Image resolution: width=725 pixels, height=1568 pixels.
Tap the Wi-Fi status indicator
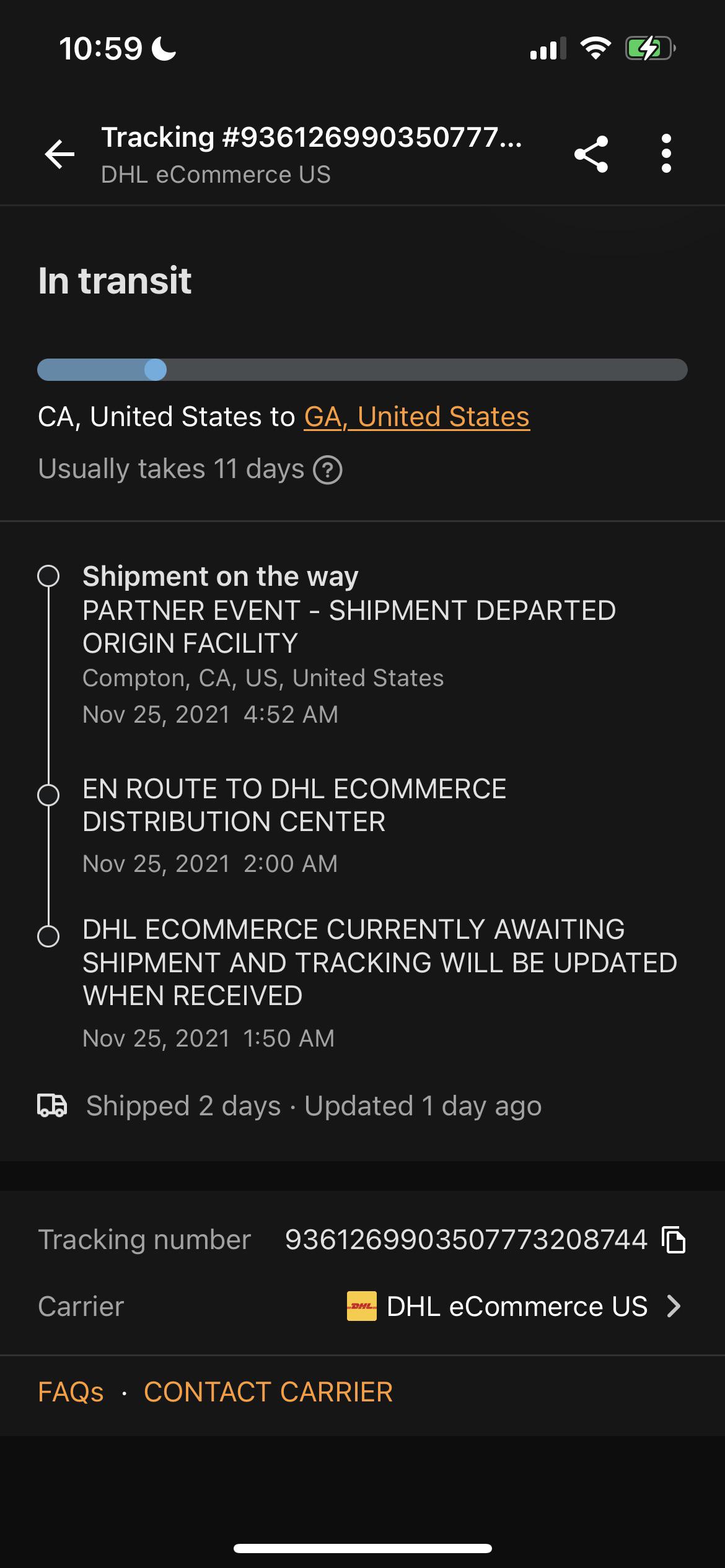coord(594,48)
